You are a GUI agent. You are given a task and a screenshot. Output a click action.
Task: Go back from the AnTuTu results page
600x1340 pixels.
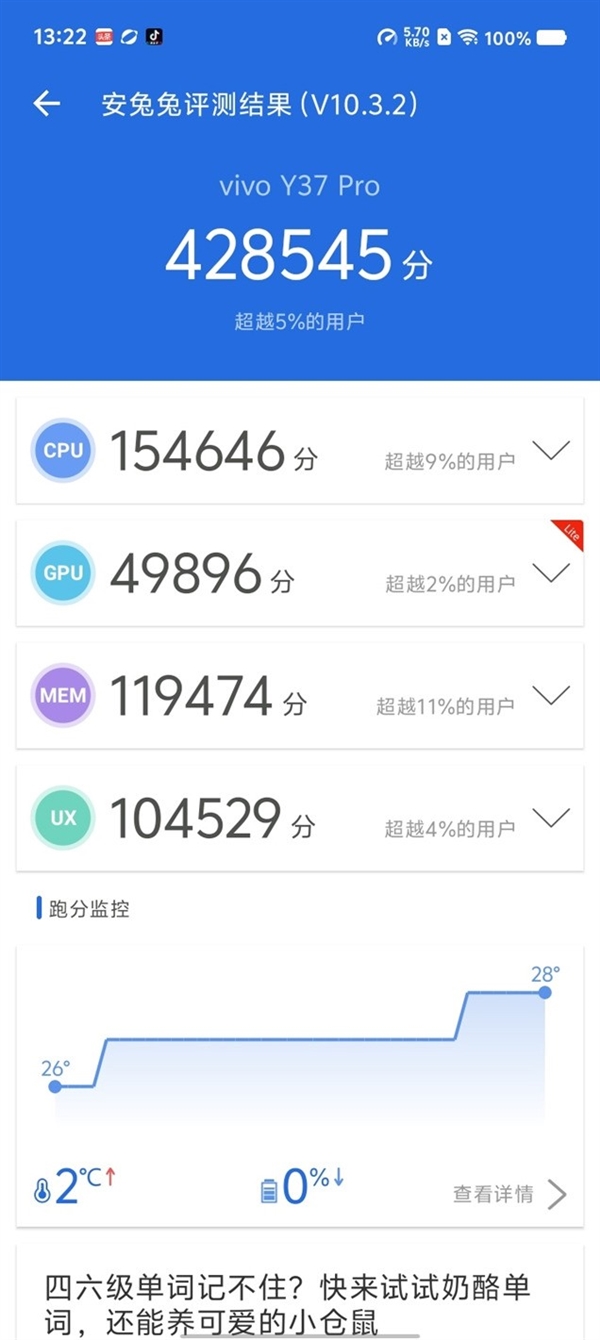tap(47, 104)
